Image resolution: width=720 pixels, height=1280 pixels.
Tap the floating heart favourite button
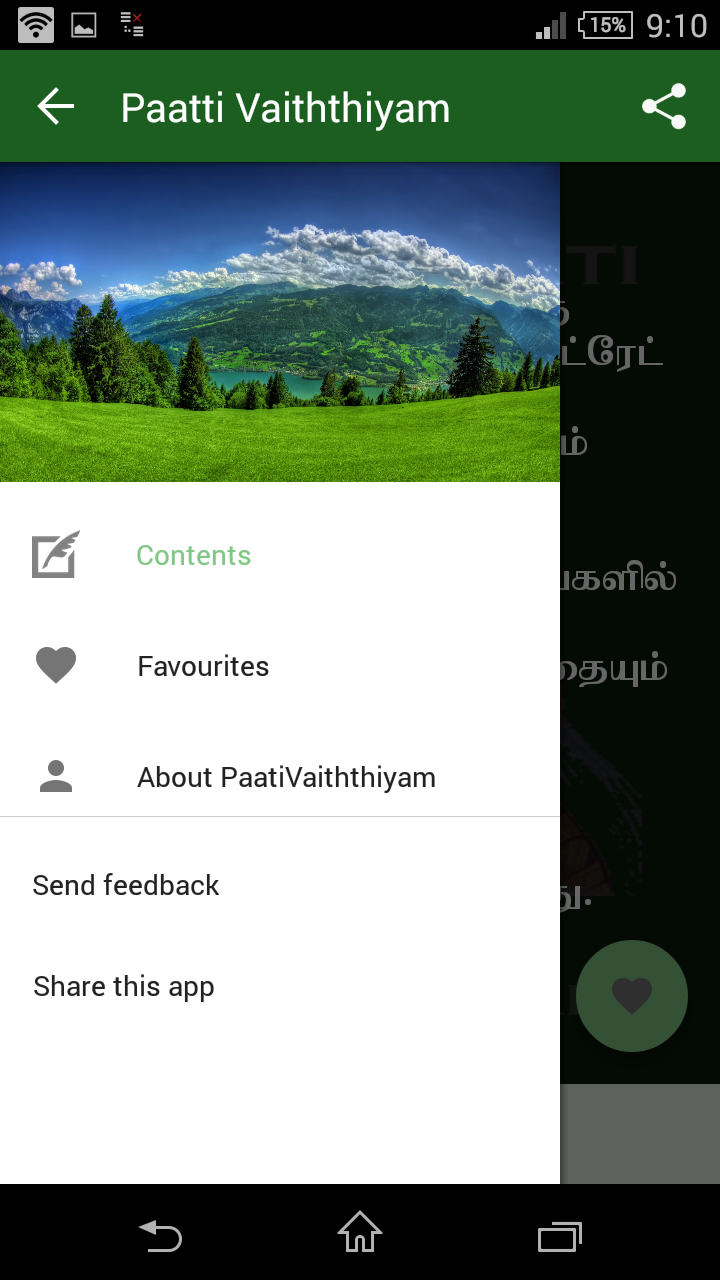click(x=632, y=996)
